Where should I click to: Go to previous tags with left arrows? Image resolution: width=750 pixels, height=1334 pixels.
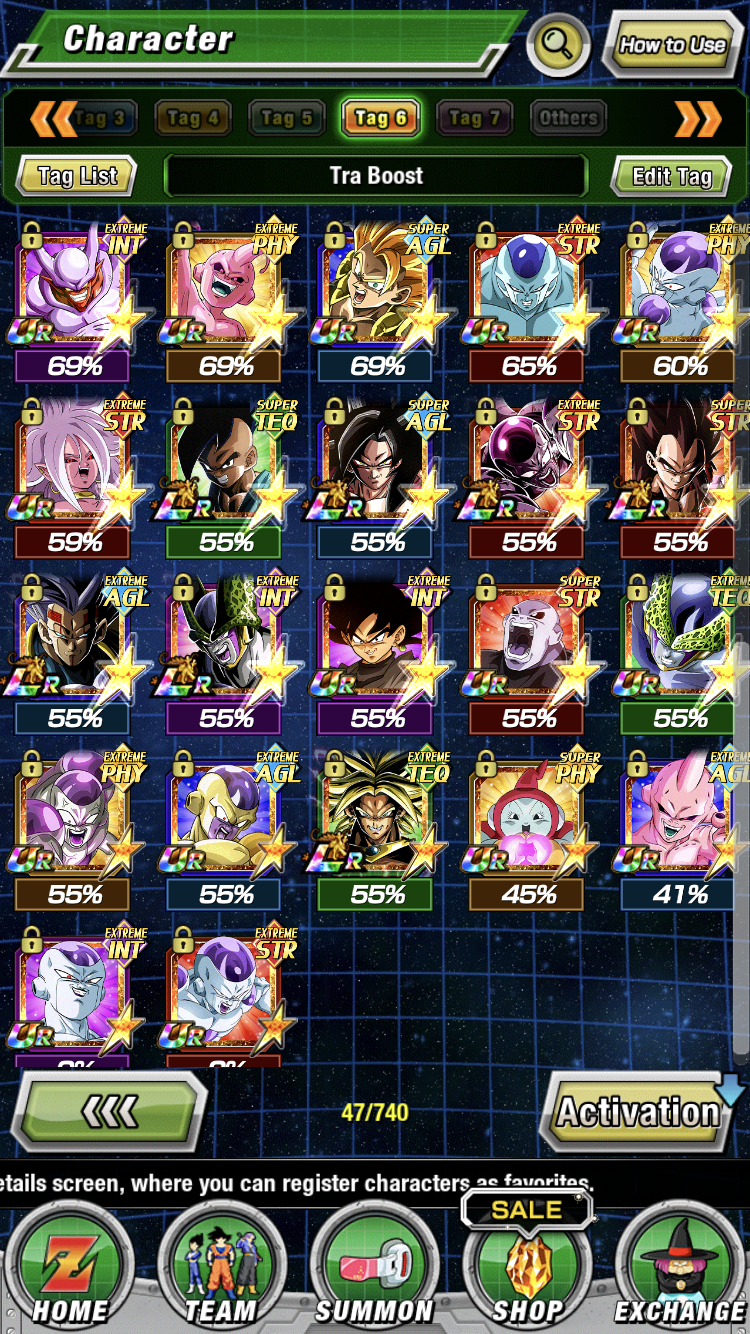[53, 119]
